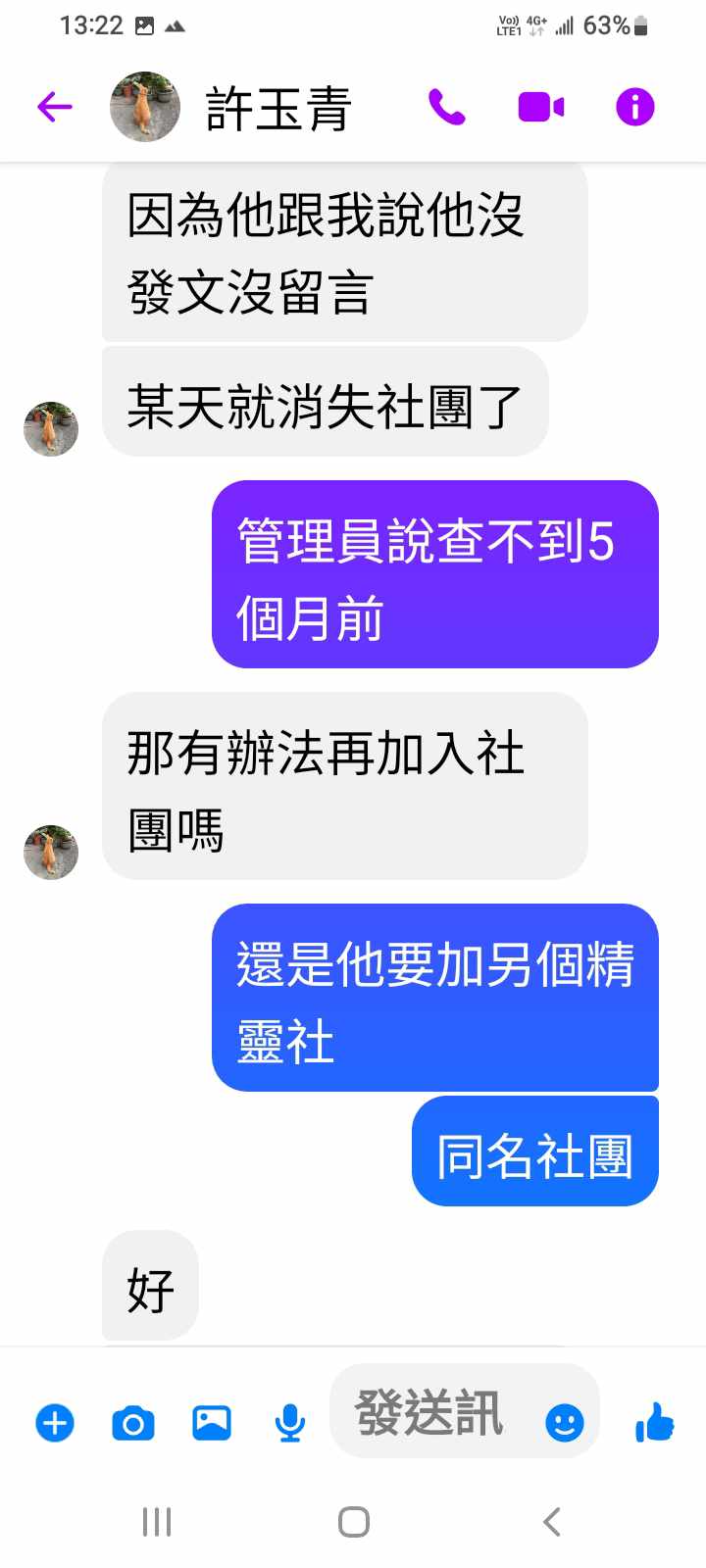Screen dimensions: 706x1568
Task: Open the camera to take a photo
Action: click(133, 1423)
